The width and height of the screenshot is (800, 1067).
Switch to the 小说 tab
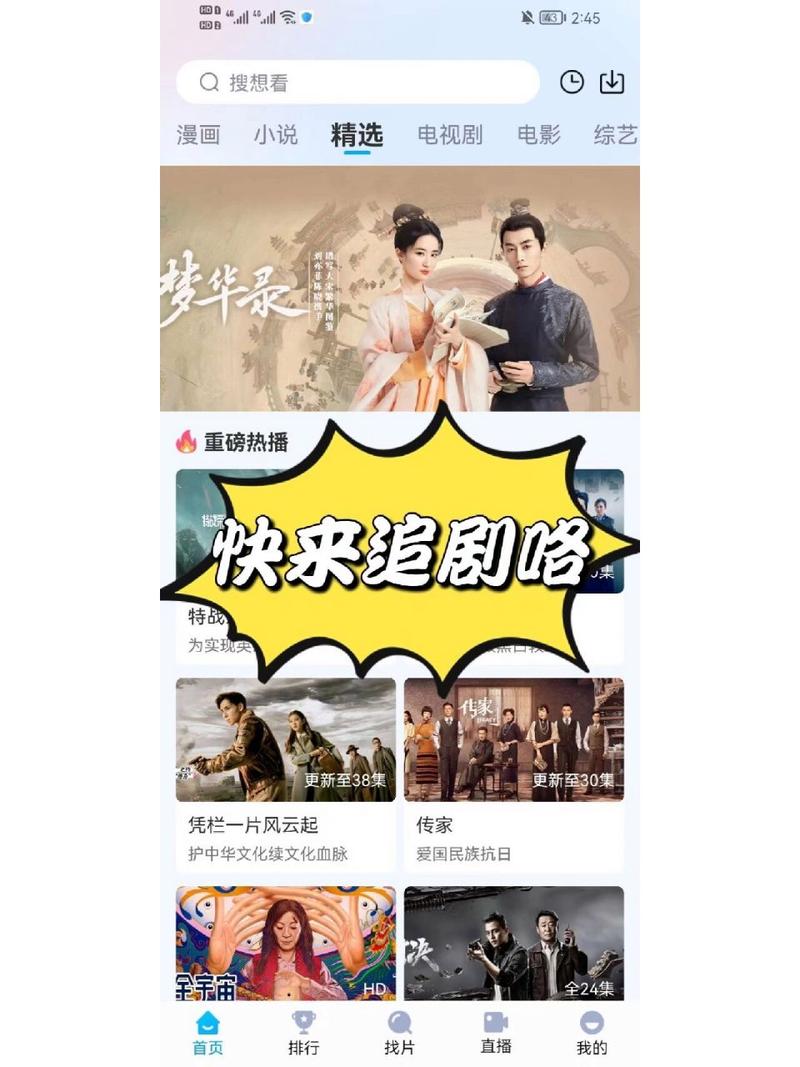[x=275, y=135]
